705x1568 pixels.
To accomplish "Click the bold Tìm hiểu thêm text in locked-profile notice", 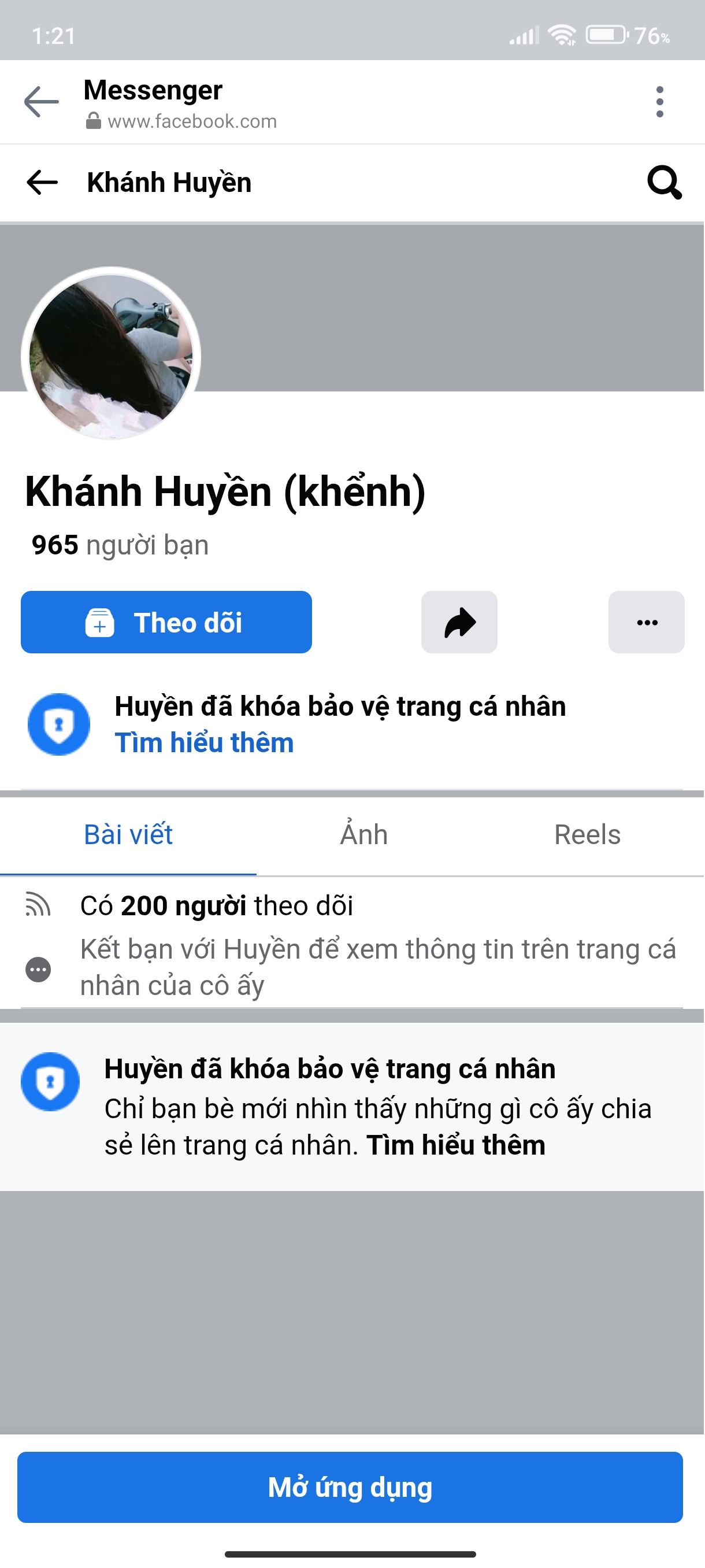I will pyautogui.click(x=457, y=1144).
